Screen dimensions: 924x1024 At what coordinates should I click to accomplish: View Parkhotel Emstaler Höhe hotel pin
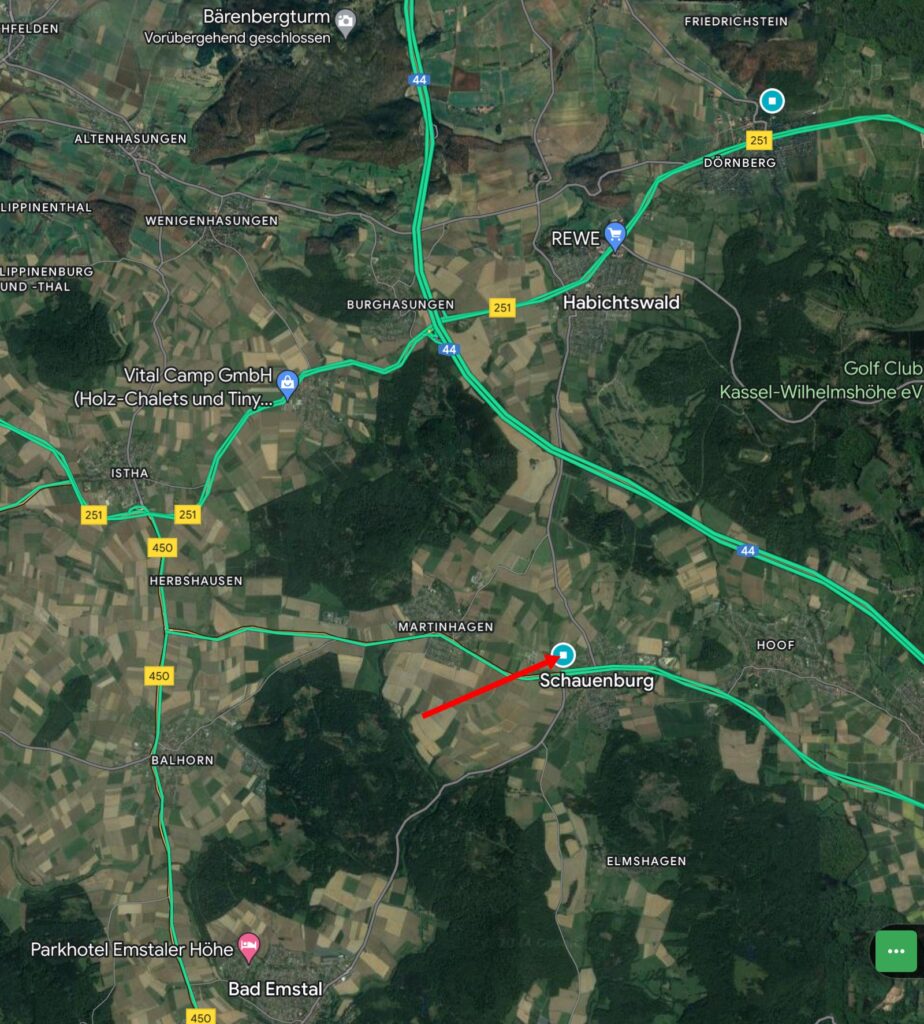point(249,945)
